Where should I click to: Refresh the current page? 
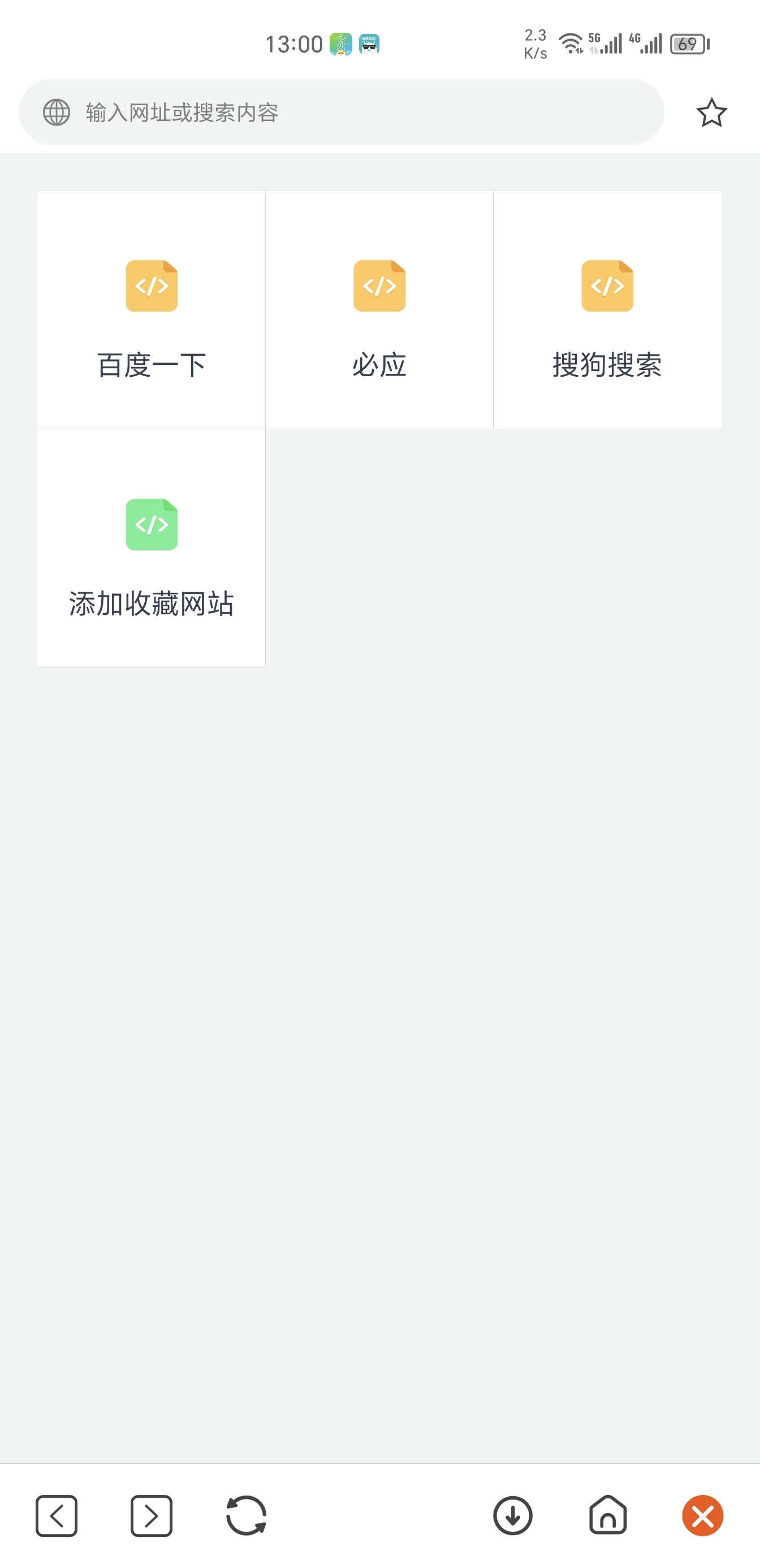247,1515
